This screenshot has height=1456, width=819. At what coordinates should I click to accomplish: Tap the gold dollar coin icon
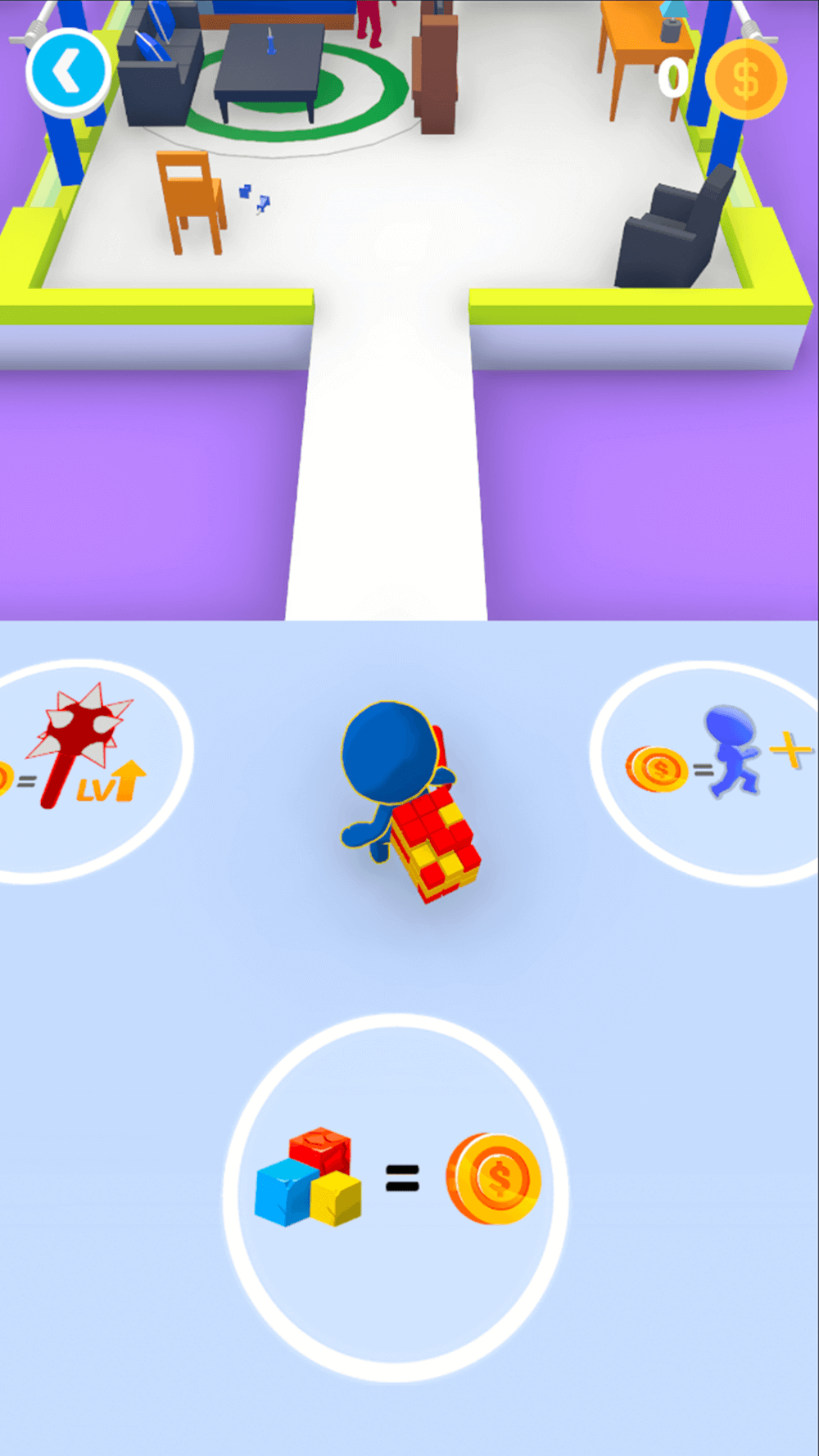click(745, 79)
